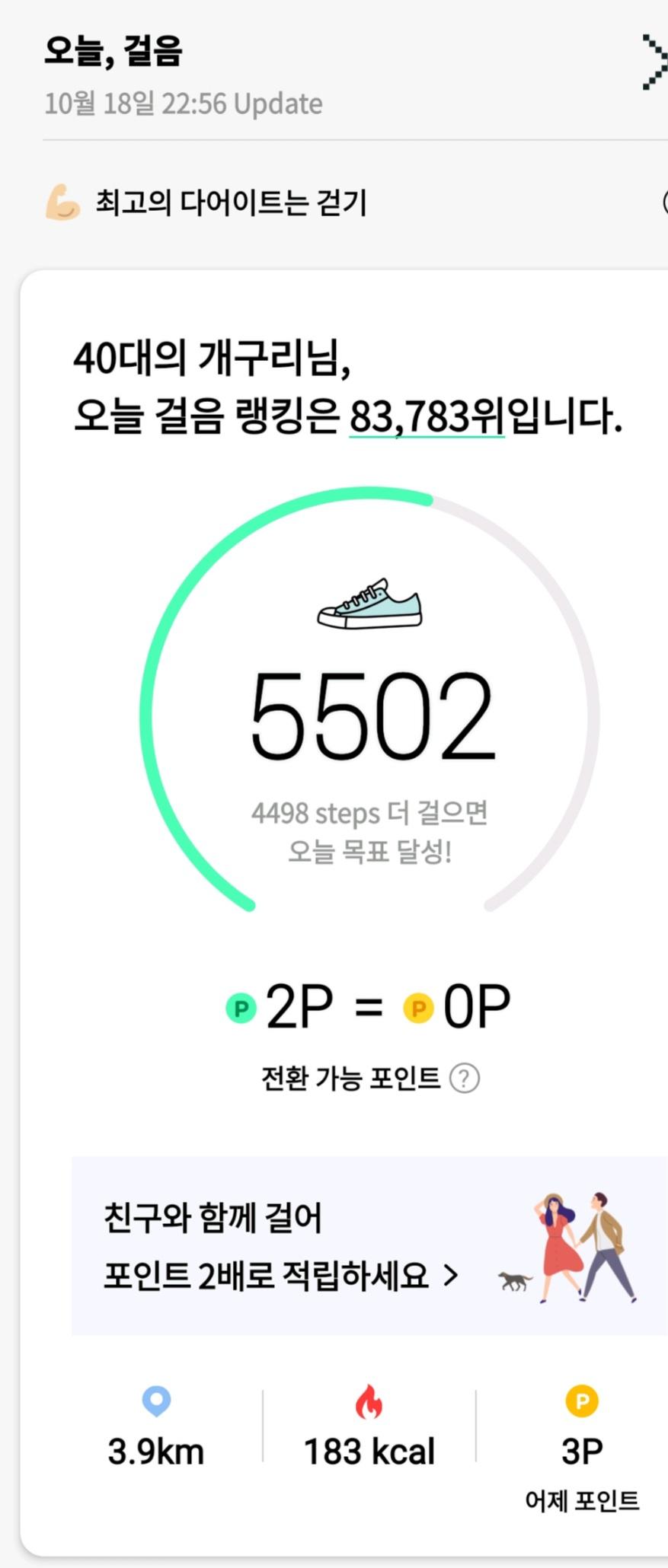Tap the help icon beside 전환 가능 포인트
This screenshot has width=668, height=1568.
[465, 1079]
